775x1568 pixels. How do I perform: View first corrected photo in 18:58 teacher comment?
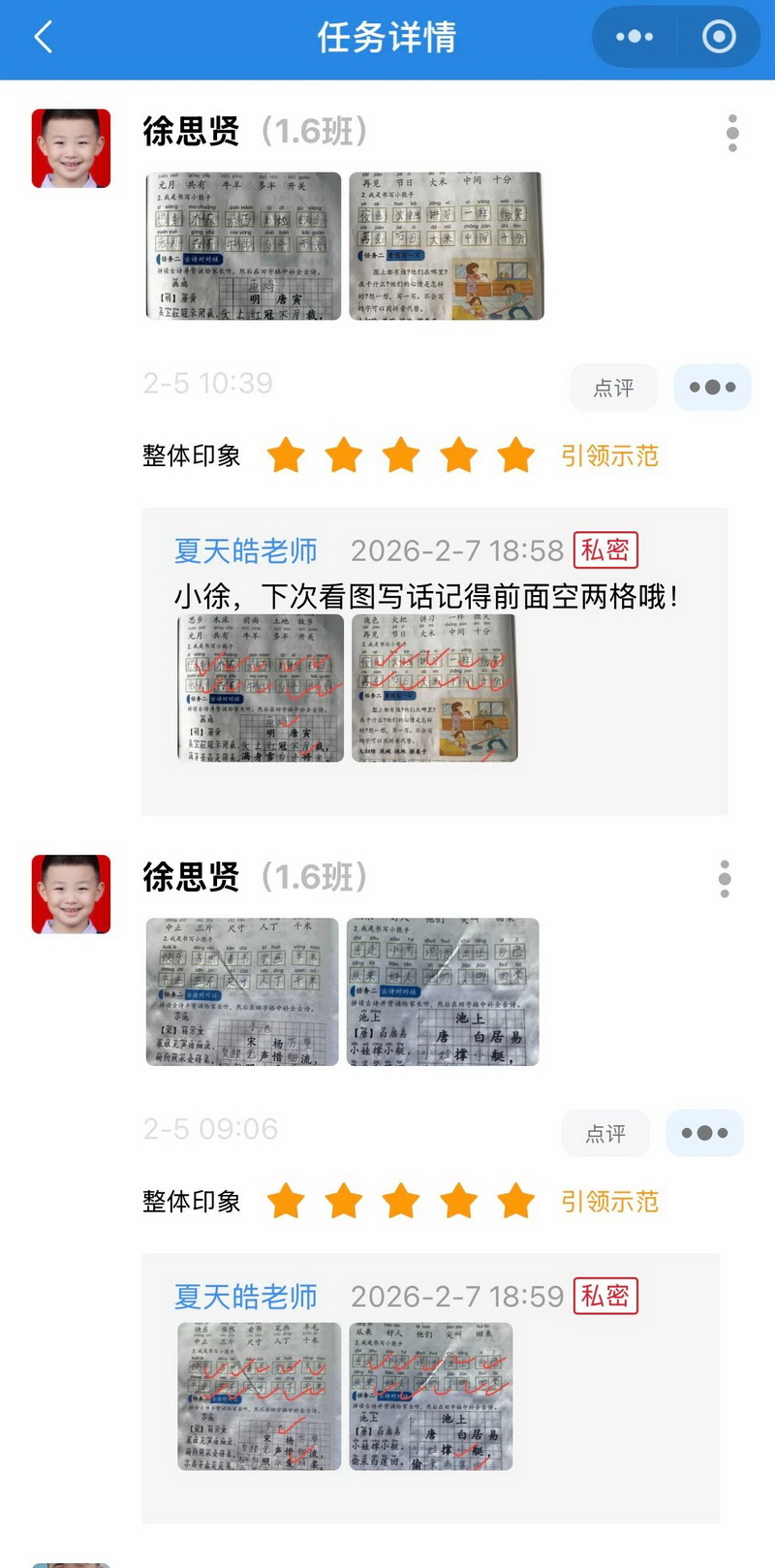click(260, 688)
